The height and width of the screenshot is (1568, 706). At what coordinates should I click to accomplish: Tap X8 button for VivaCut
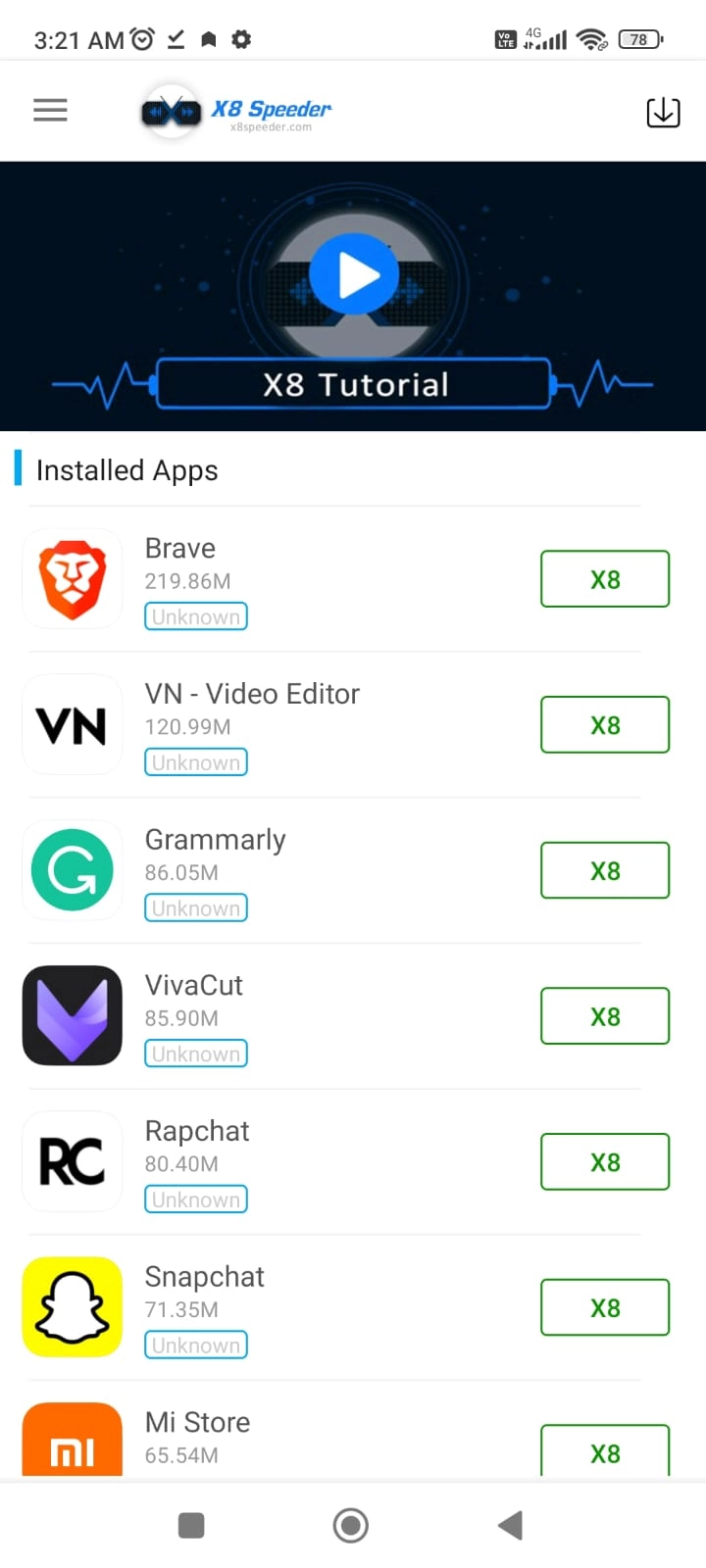tap(605, 1016)
